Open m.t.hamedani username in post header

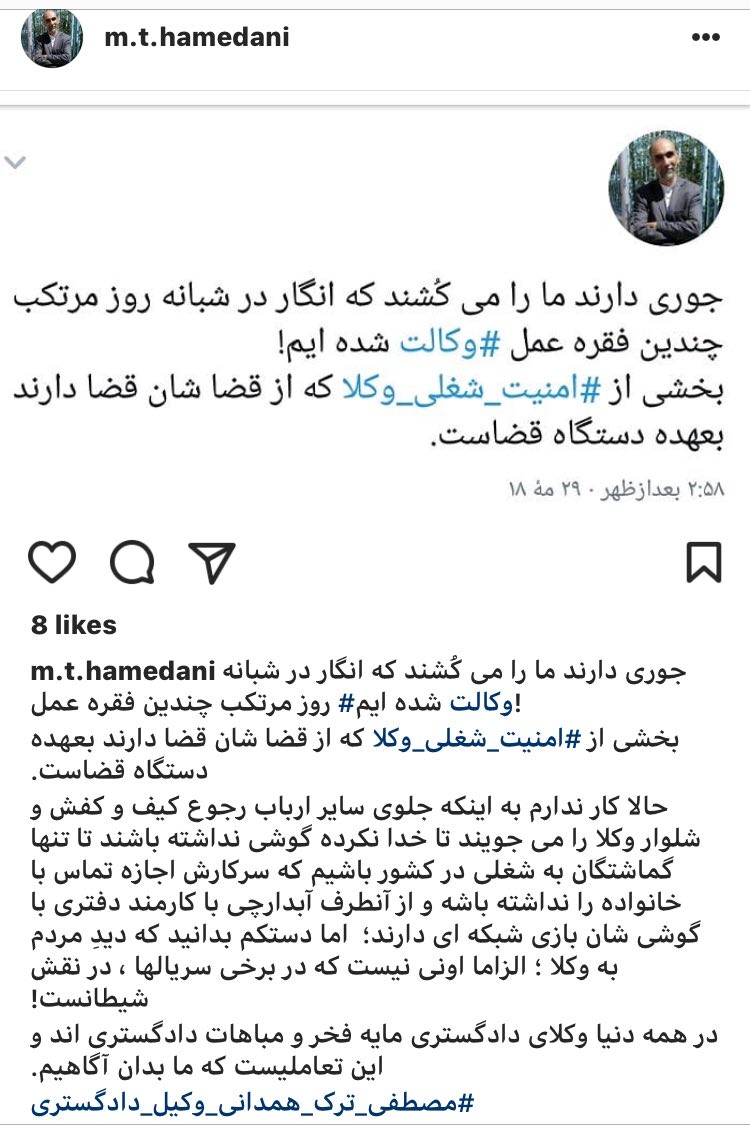click(197, 37)
